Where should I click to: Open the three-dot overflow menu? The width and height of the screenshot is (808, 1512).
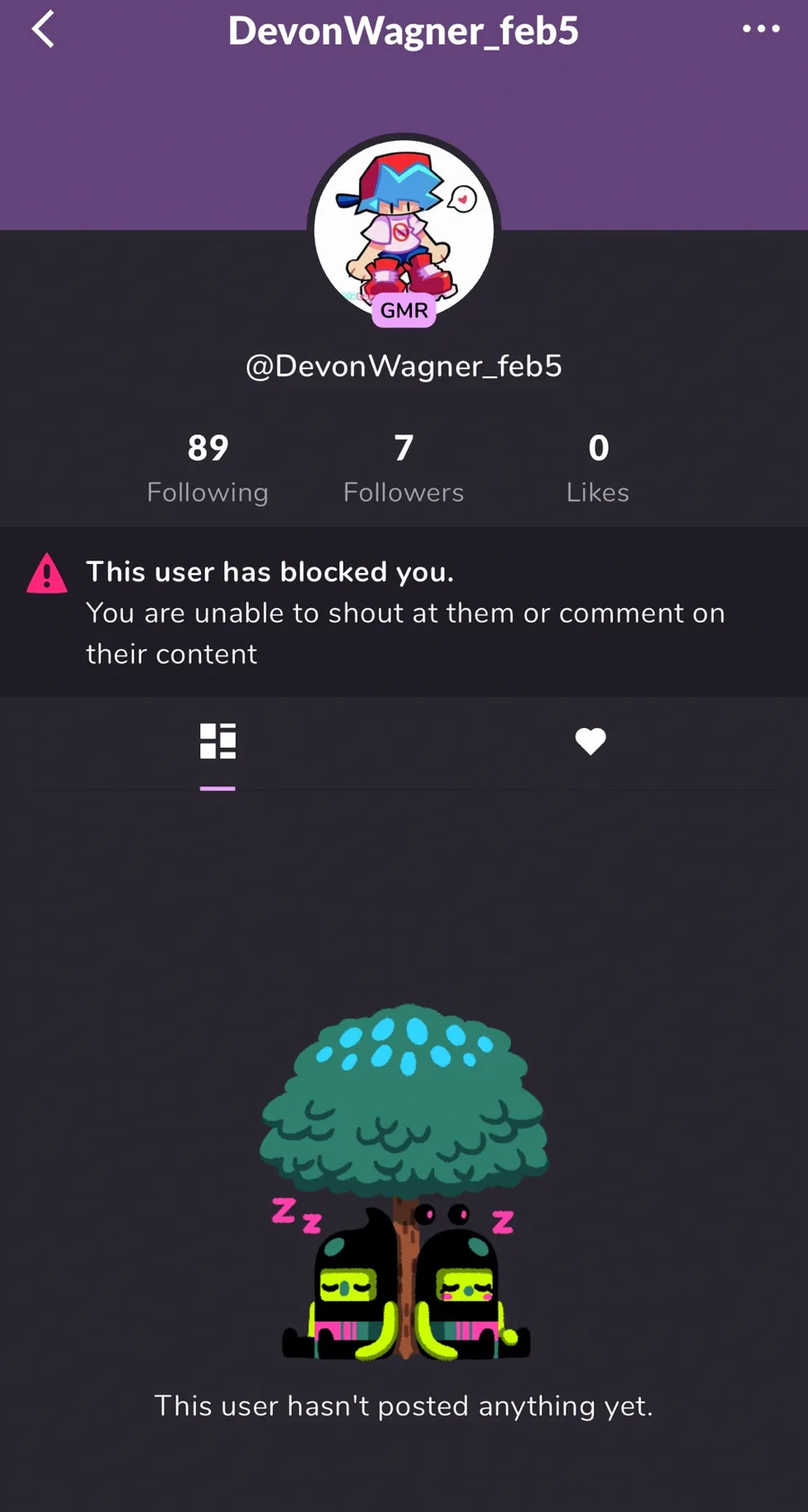pos(760,30)
